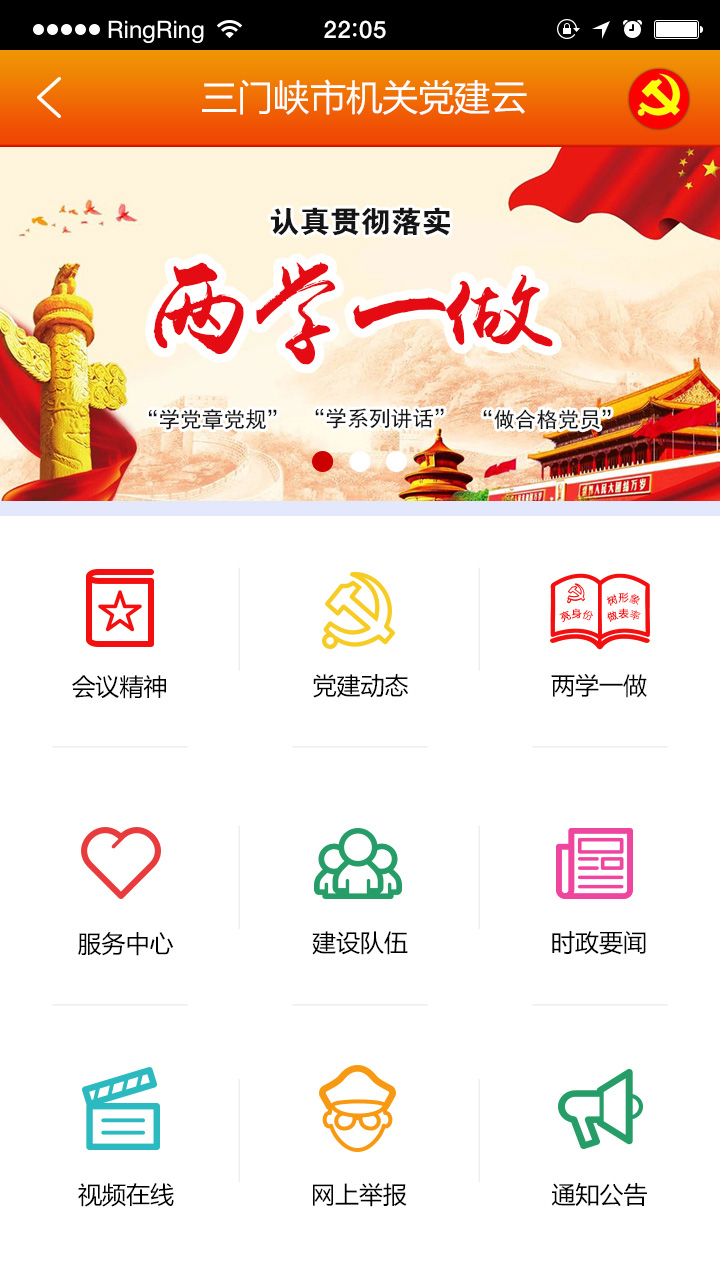Select the second banner page dot

[360, 461]
